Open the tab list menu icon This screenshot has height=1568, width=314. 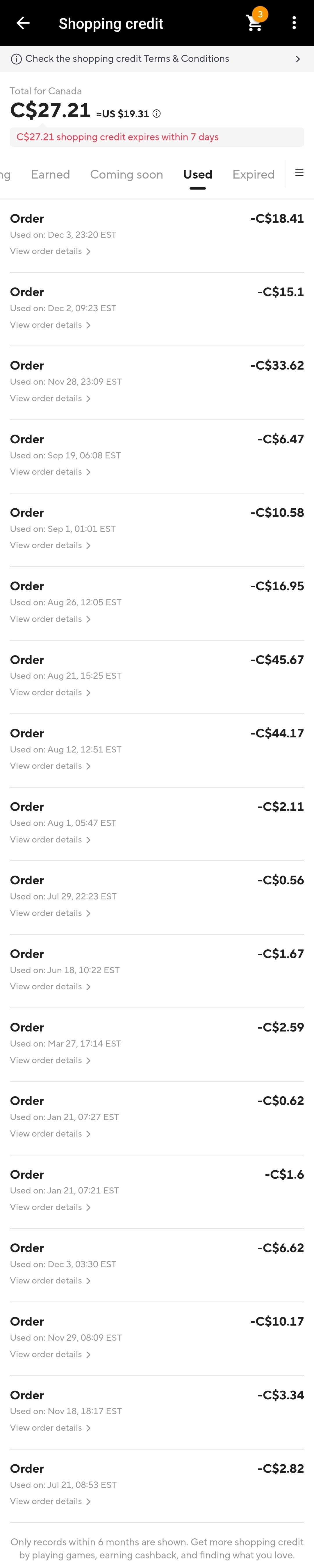pos(299,174)
